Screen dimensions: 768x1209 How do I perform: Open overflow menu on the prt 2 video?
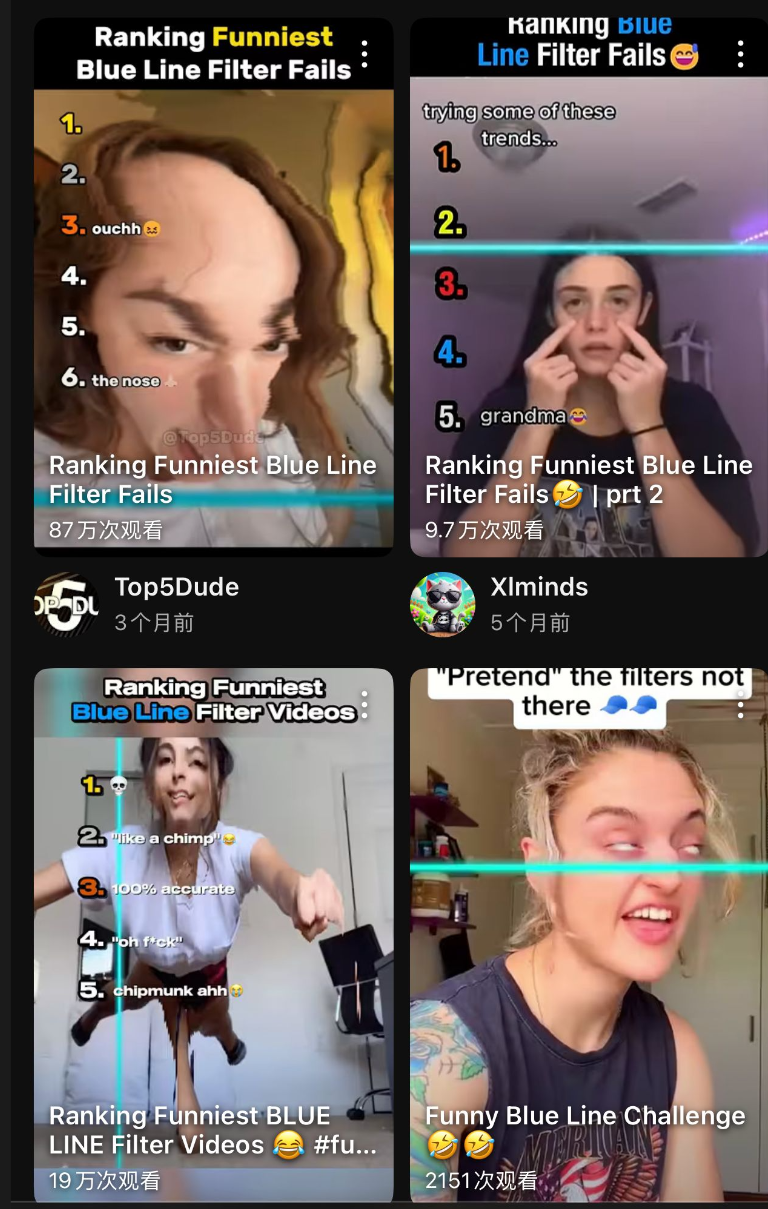741,54
